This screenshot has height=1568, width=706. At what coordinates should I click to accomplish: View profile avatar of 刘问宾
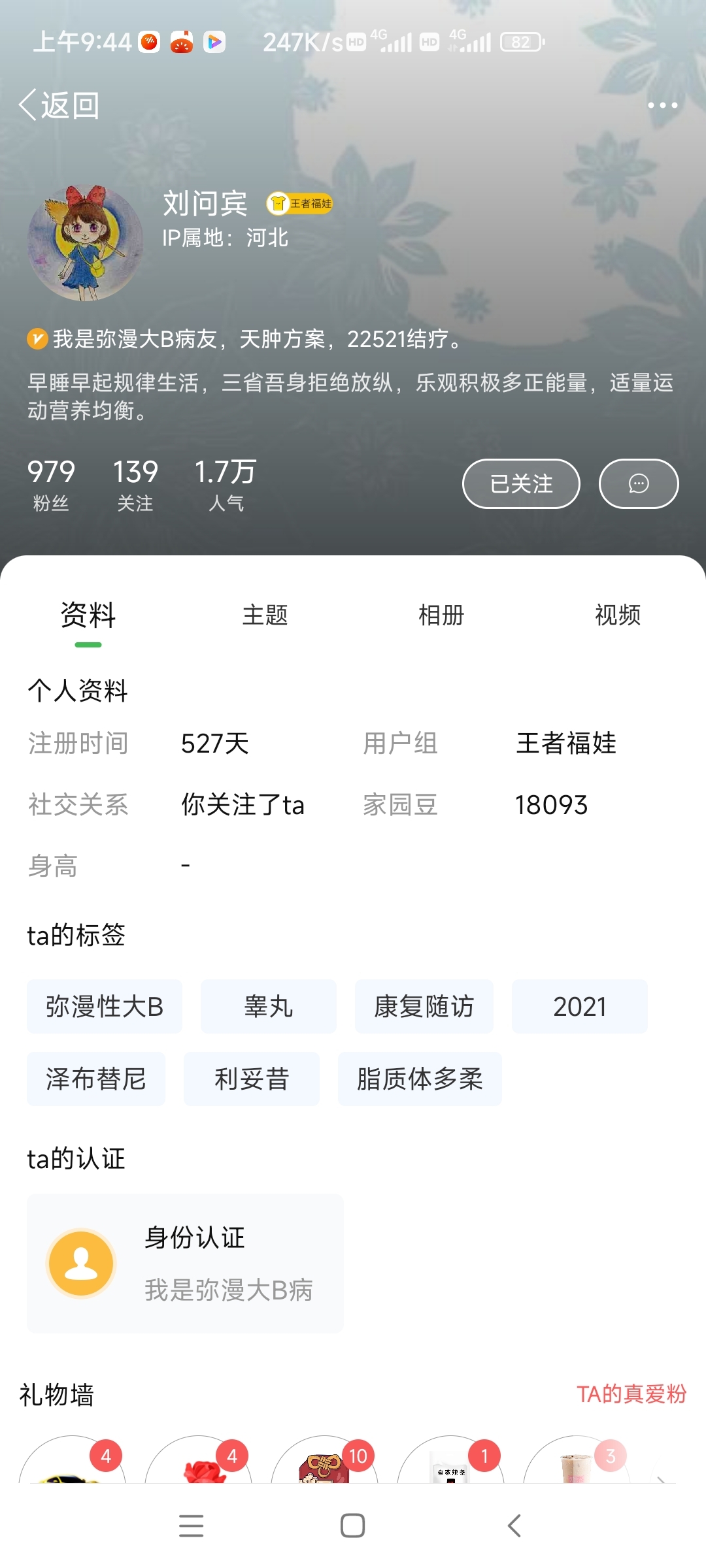click(x=85, y=243)
